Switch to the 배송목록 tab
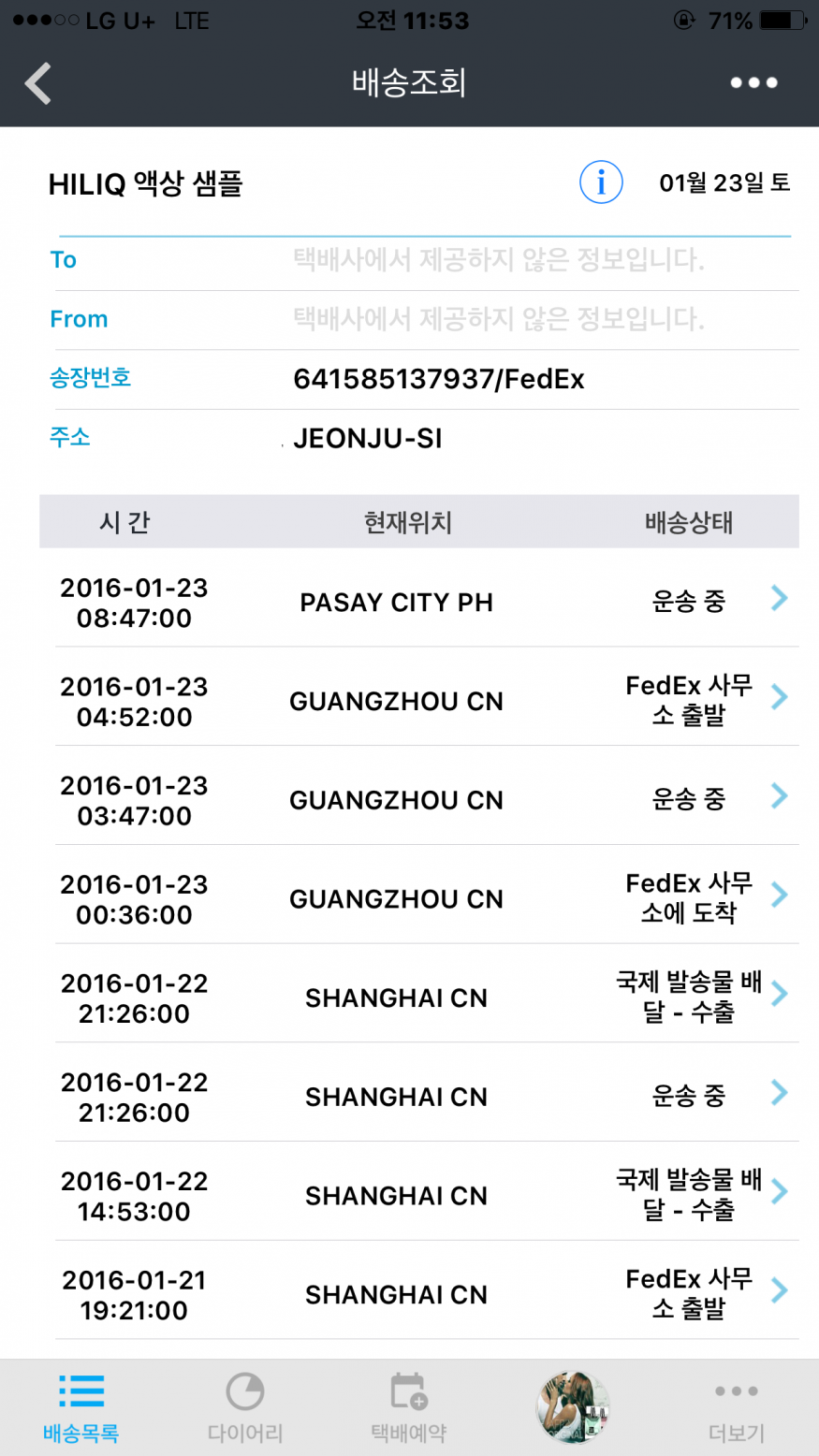819x1456 pixels. (x=81, y=1407)
